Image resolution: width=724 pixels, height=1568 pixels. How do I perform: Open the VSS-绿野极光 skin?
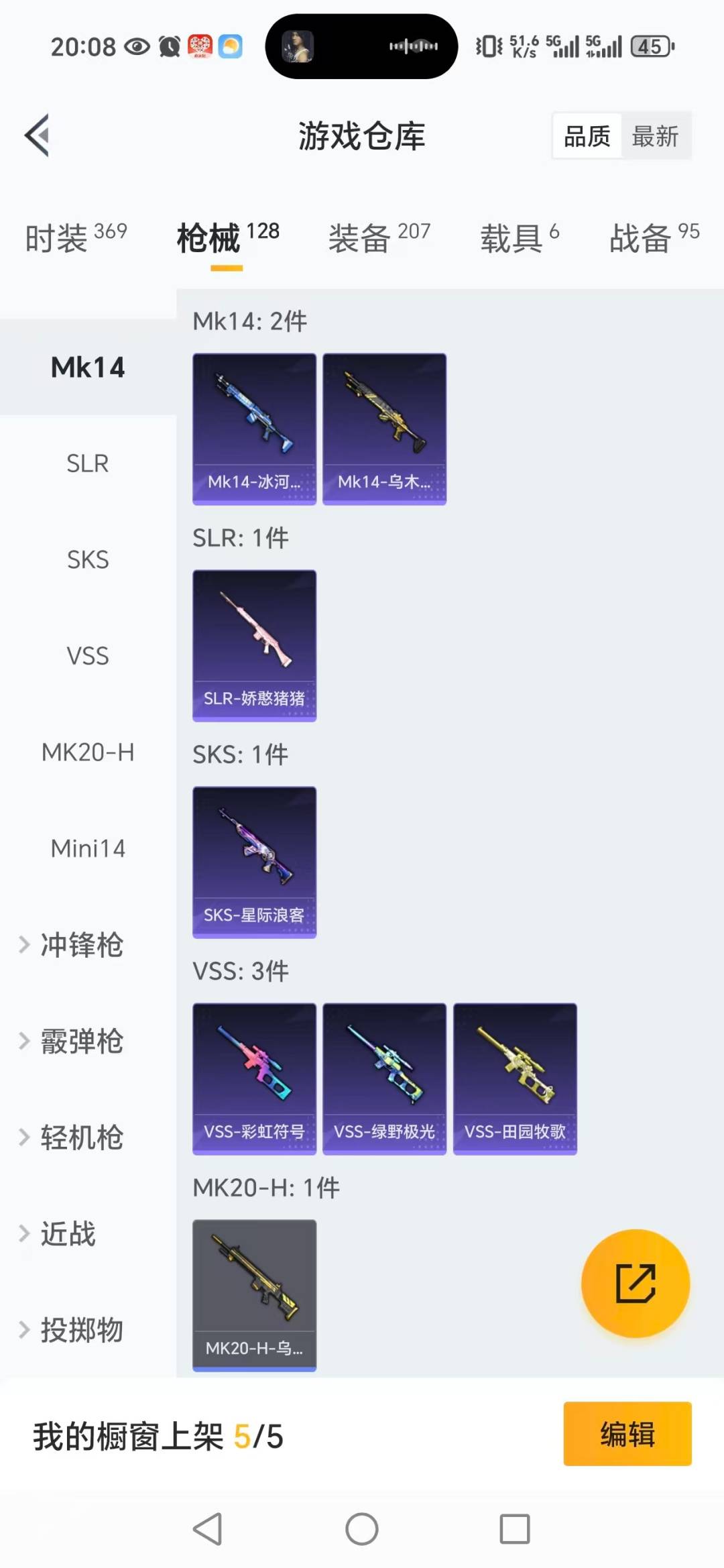pyautogui.click(x=384, y=1078)
